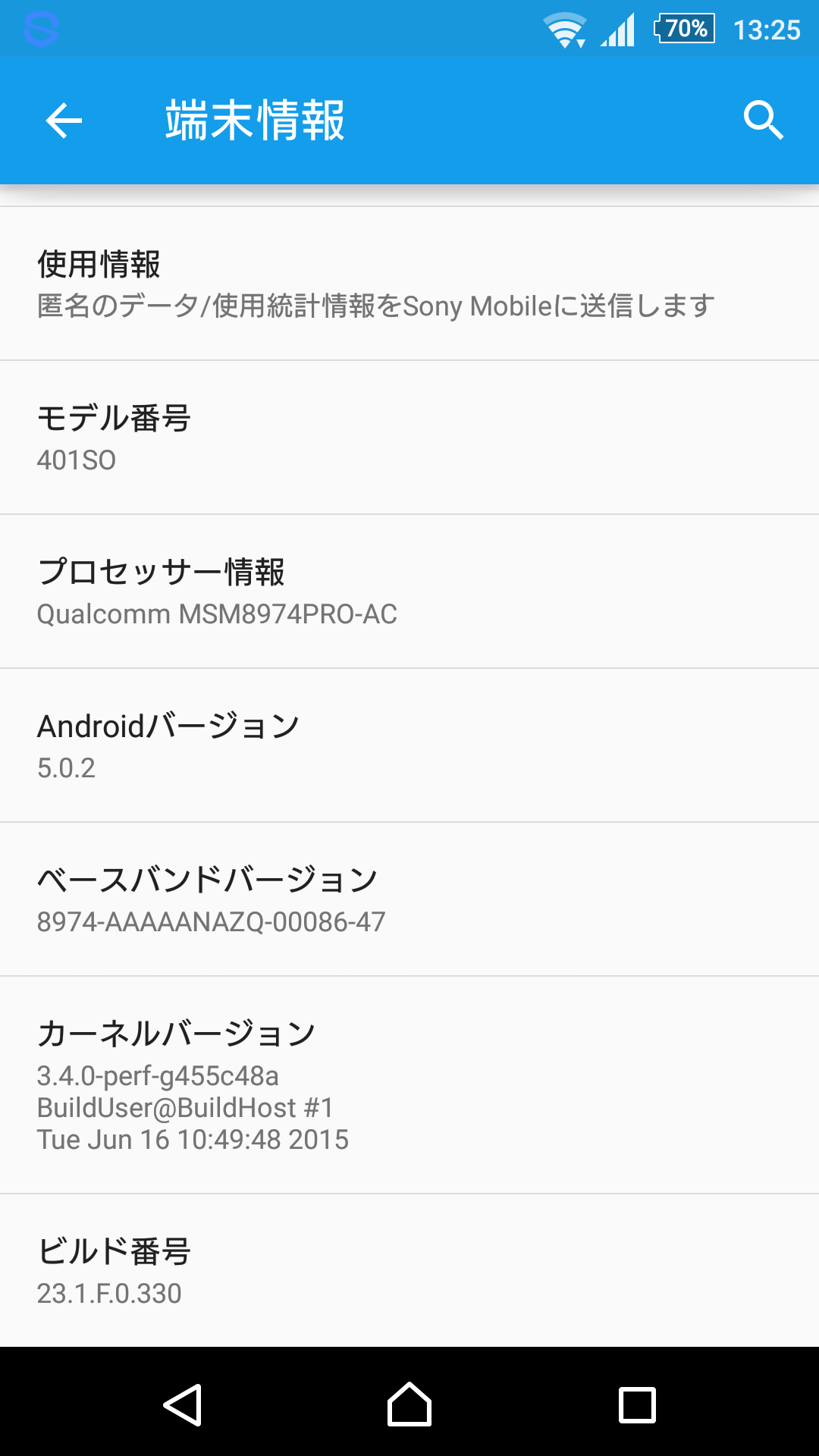Tap the モデル番号 row
Screen dimensions: 819x1456
[x=409, y=438]
